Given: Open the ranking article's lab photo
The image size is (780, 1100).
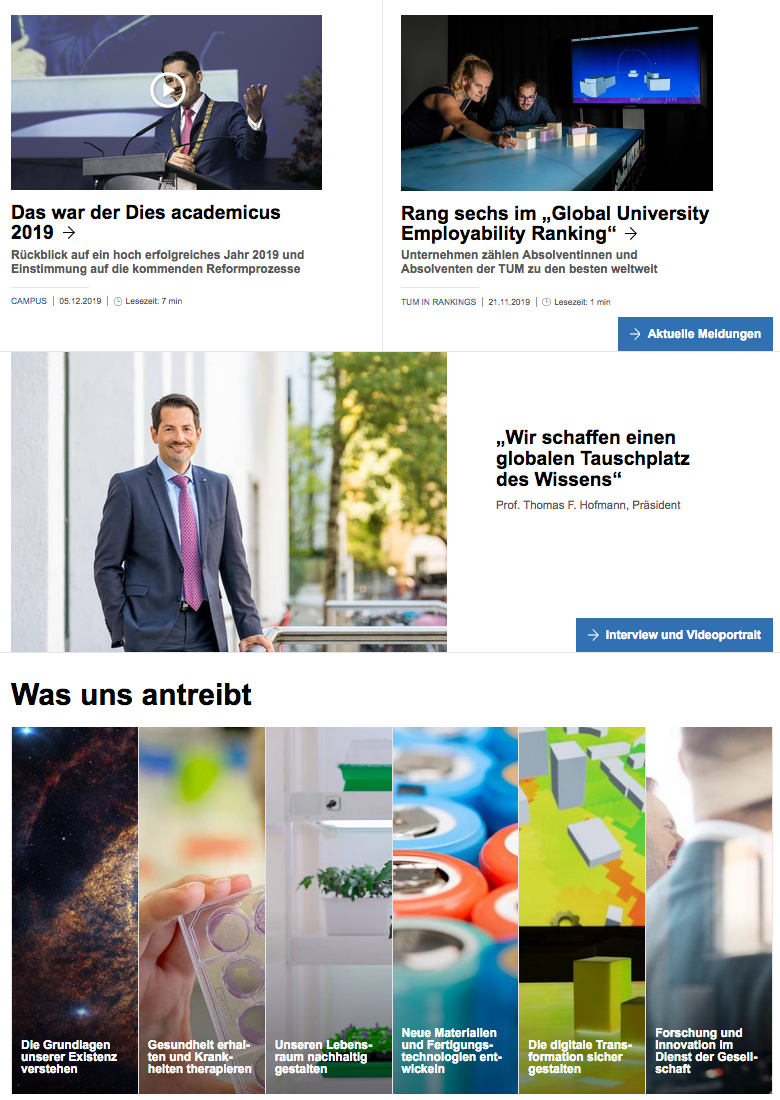Looking at the screenshot, I should tap(556, 103).
